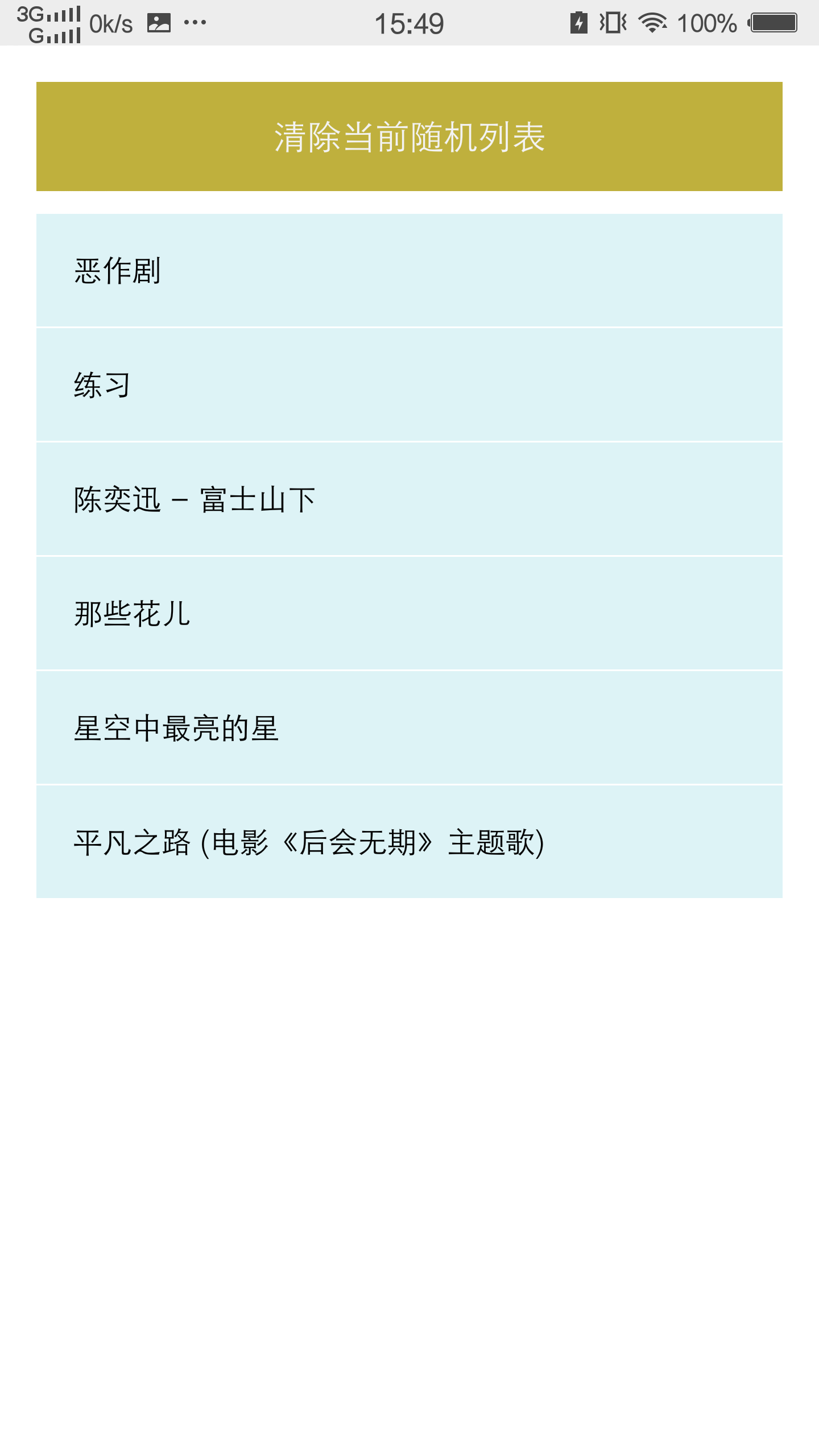Tap the 清除当前随机列表 button
Screen dimensions: 819x1456
(x=409, y=136)
